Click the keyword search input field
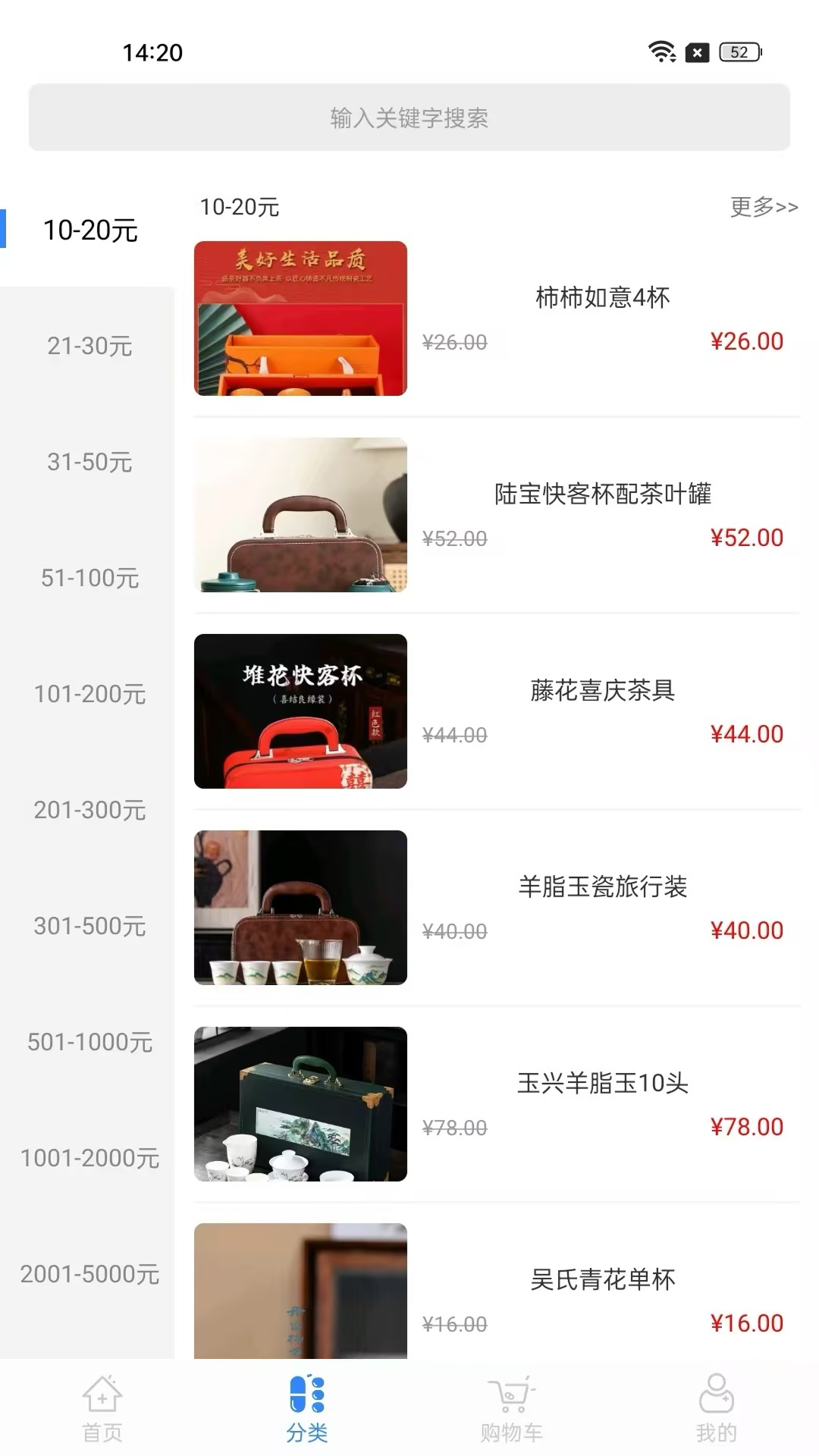The width and height of the screenshot is (819, 1456). click(x=409, y=118)
